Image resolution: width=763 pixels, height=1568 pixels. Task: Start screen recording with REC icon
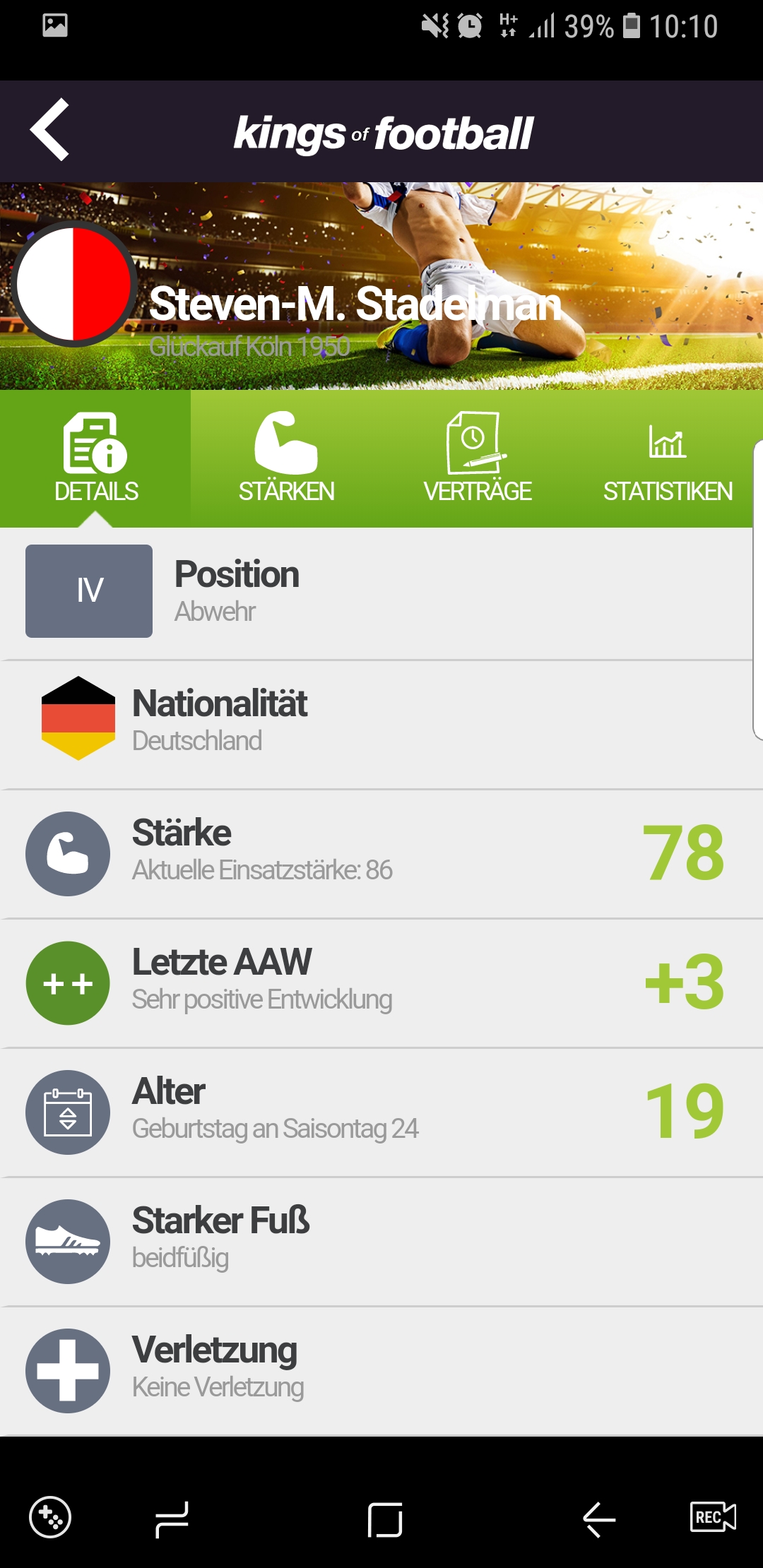click(712, 1517)
